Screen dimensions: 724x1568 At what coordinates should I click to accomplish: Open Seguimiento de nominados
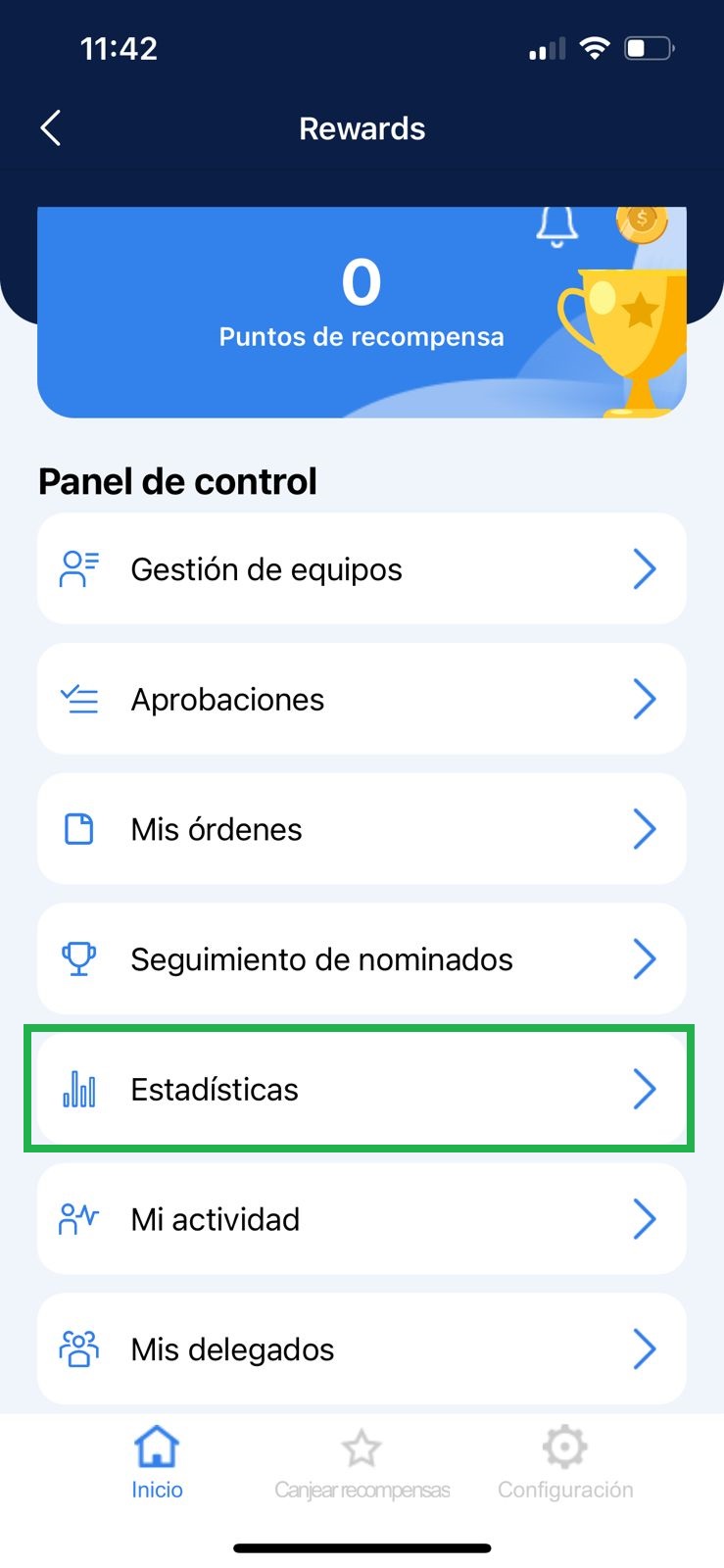pos(362,959)
